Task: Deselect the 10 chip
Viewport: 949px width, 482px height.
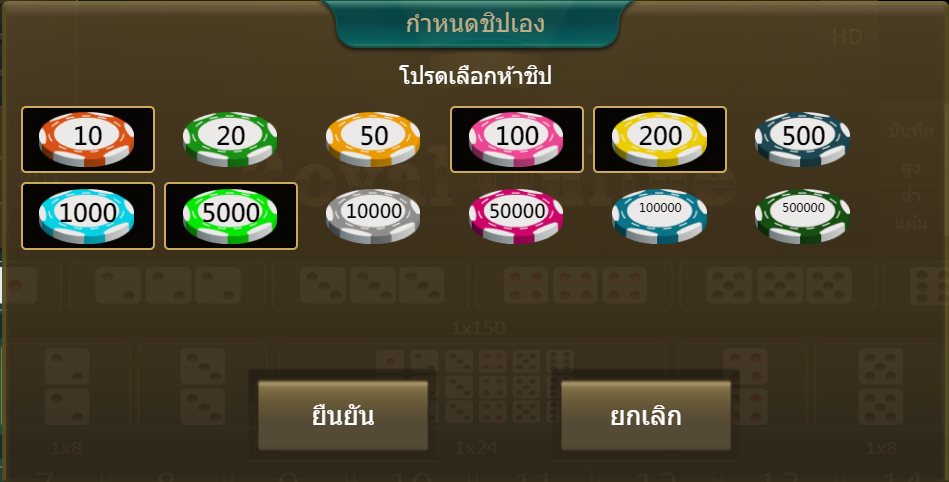Action: 87,139
